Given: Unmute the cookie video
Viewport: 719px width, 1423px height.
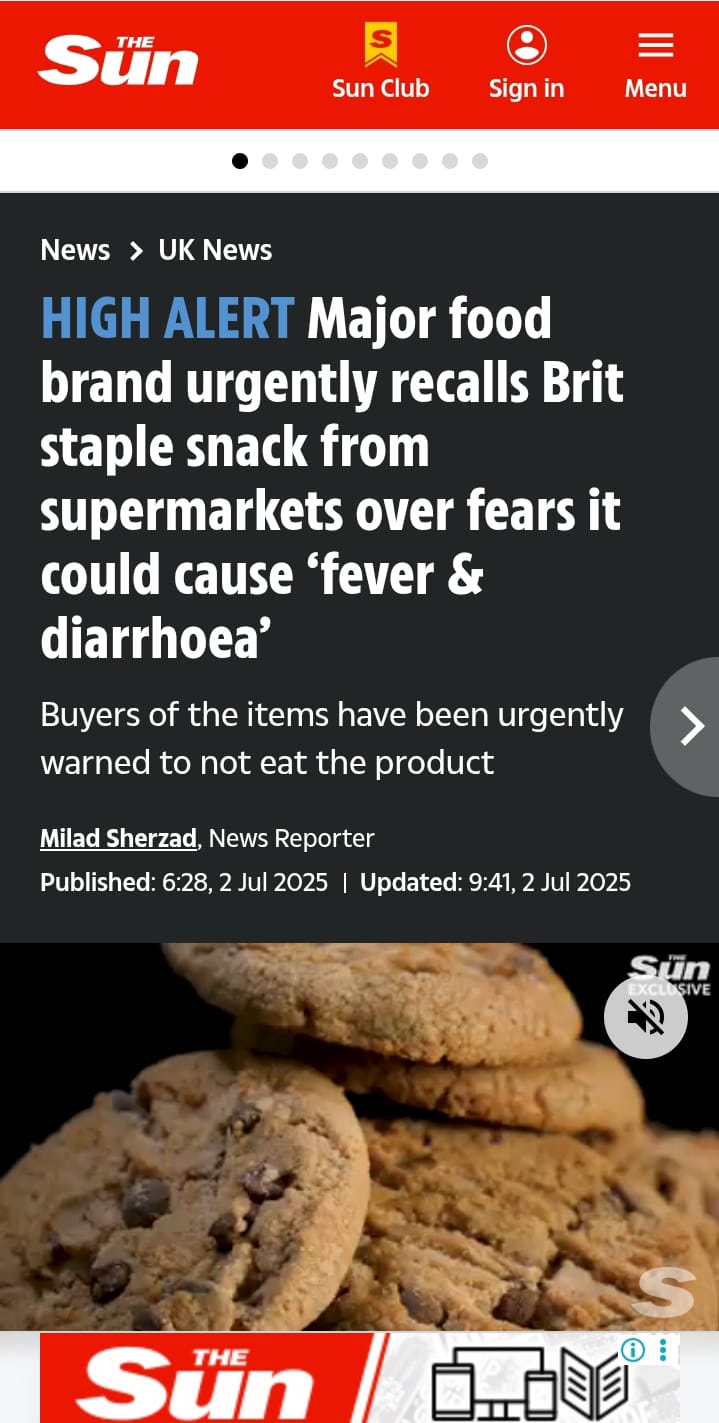Looking at the screenshot, I should pyautogui.click(x=646, y=1016).
